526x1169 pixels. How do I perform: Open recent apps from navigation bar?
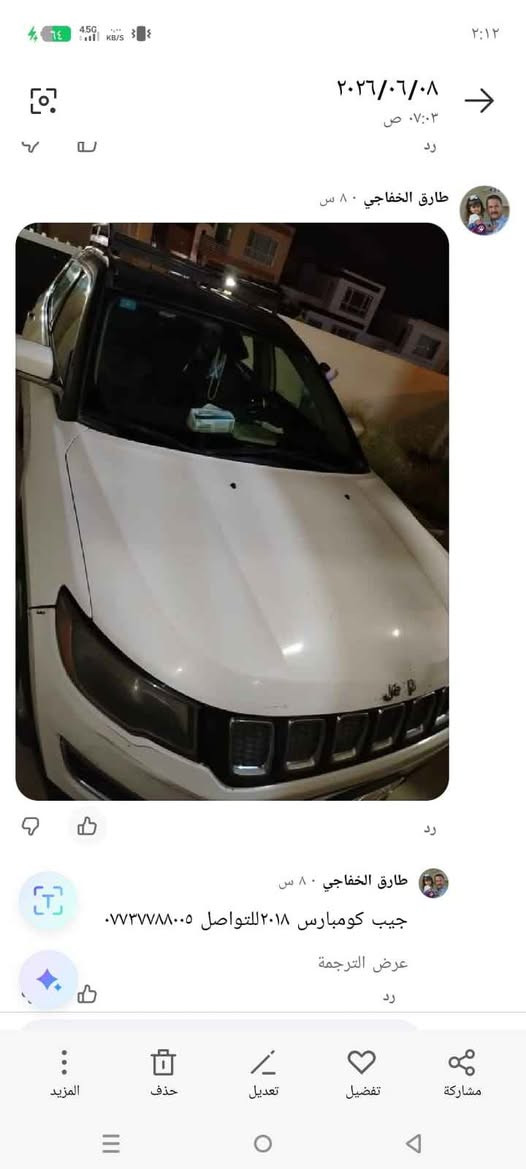click(111, 1143)
